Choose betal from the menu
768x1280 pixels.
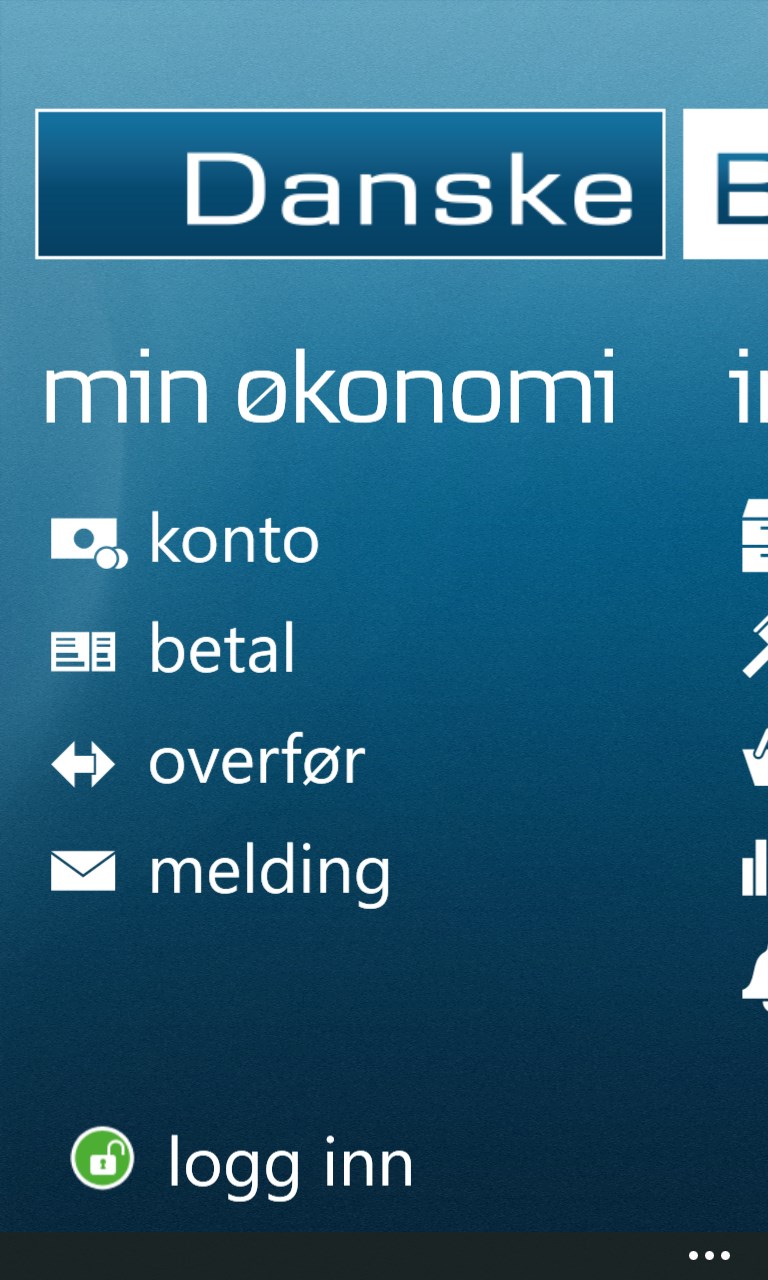[x=220, y=650]
